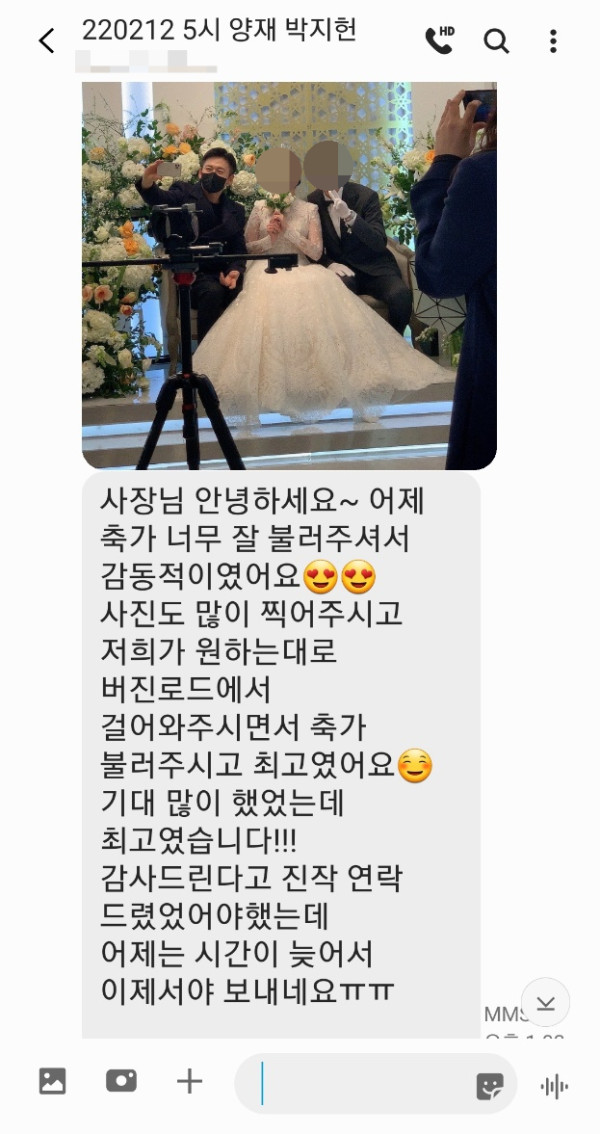Search within this conversation

(x=496, y=40)
